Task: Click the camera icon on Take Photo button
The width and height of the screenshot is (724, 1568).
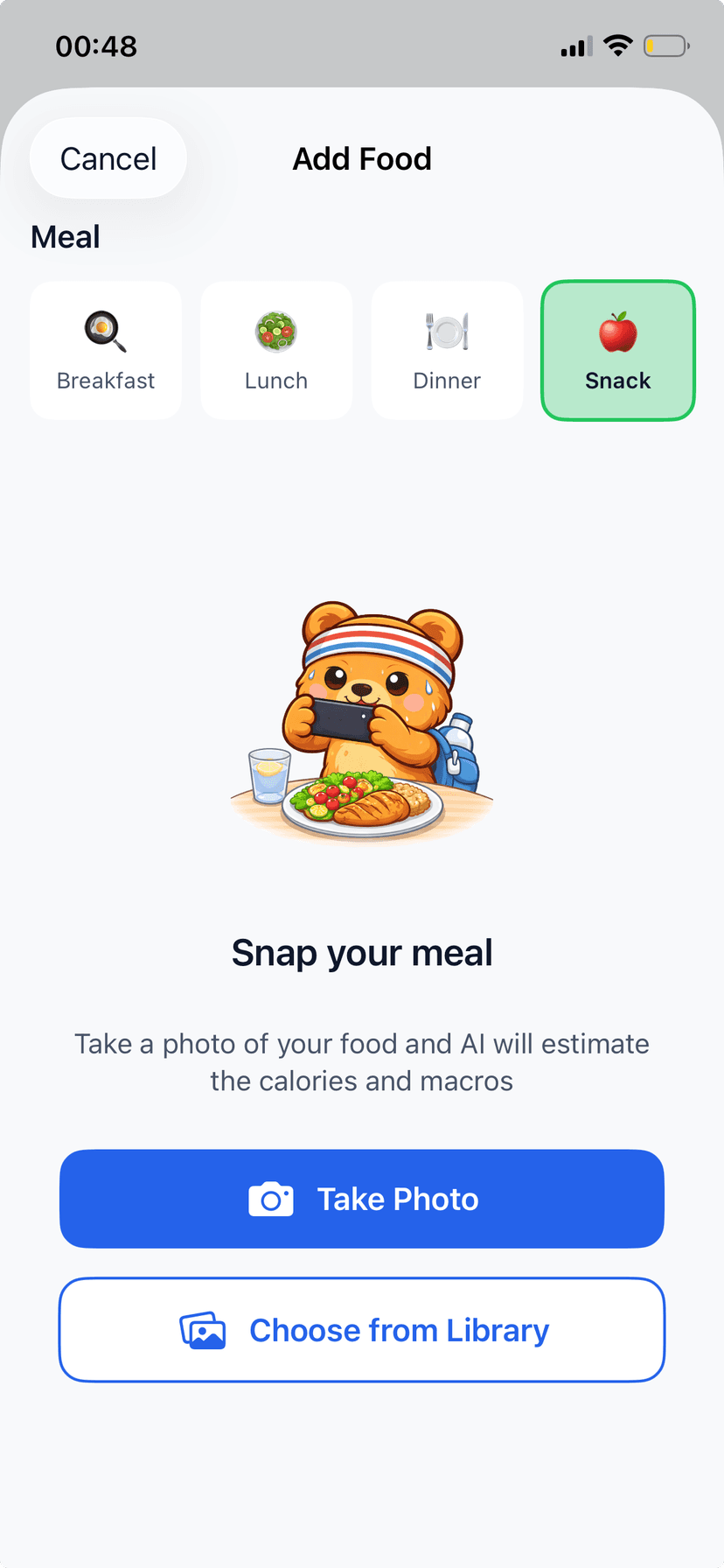Action: point(272,1199)
